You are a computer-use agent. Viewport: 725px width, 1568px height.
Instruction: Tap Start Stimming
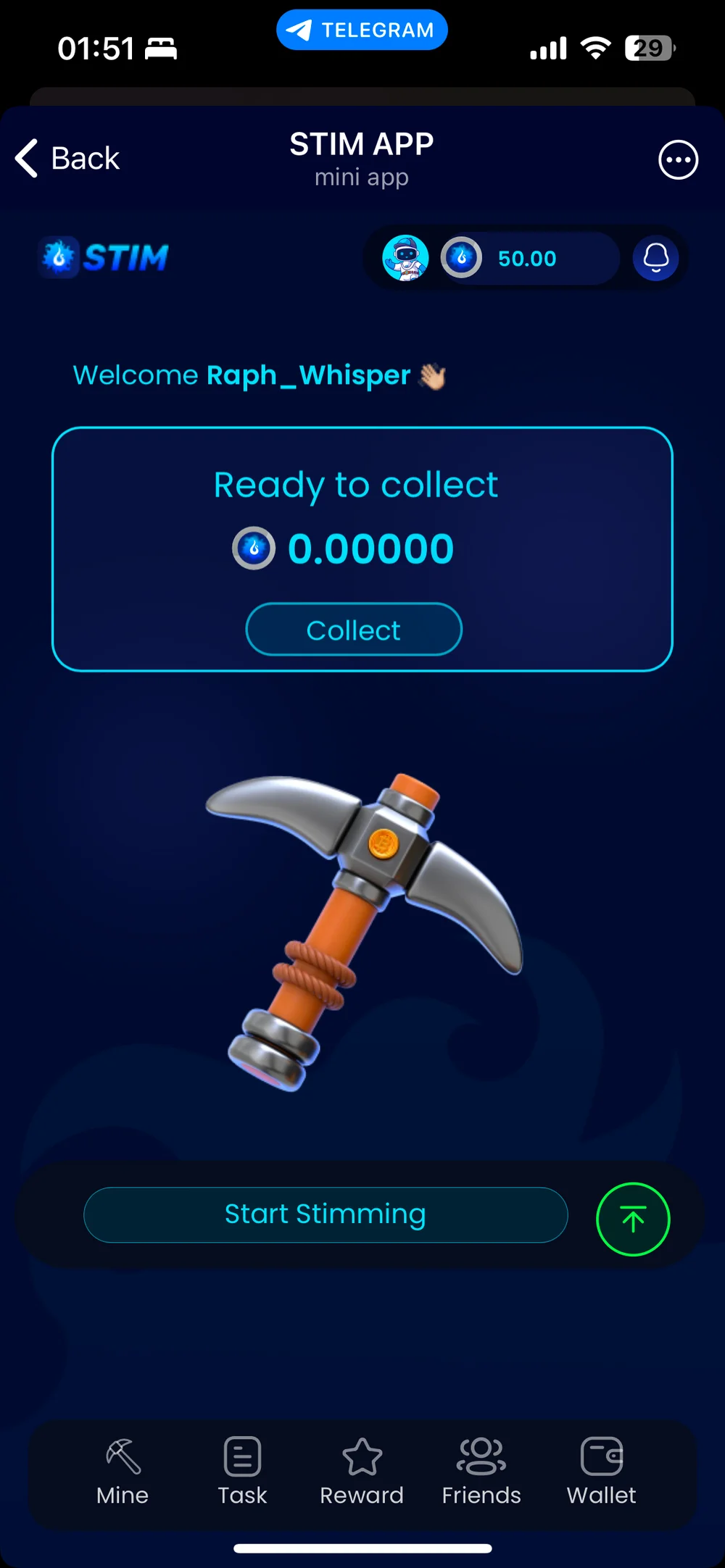pos(326,1214)
